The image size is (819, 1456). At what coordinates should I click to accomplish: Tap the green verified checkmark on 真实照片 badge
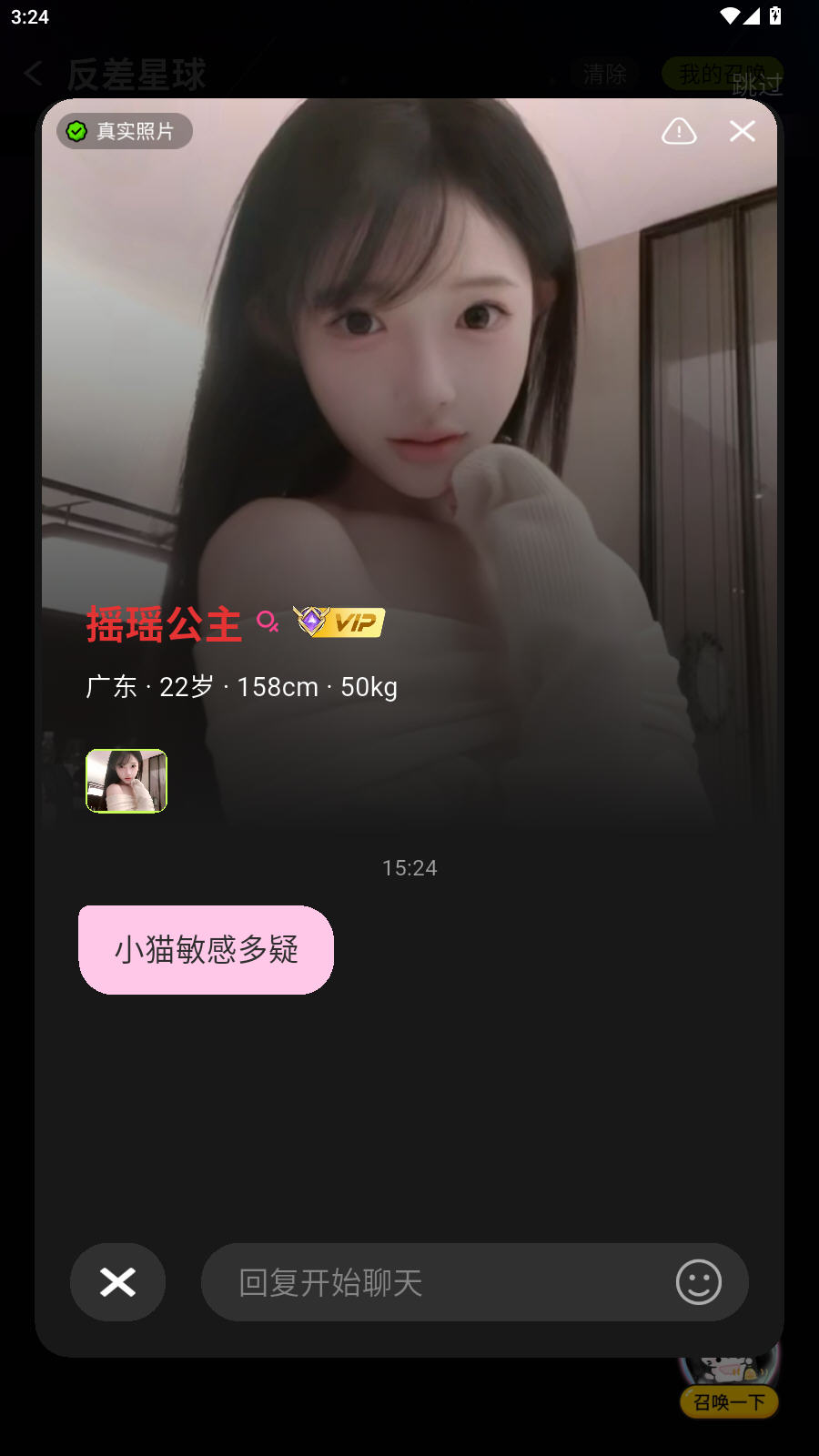tap(76, 130)
